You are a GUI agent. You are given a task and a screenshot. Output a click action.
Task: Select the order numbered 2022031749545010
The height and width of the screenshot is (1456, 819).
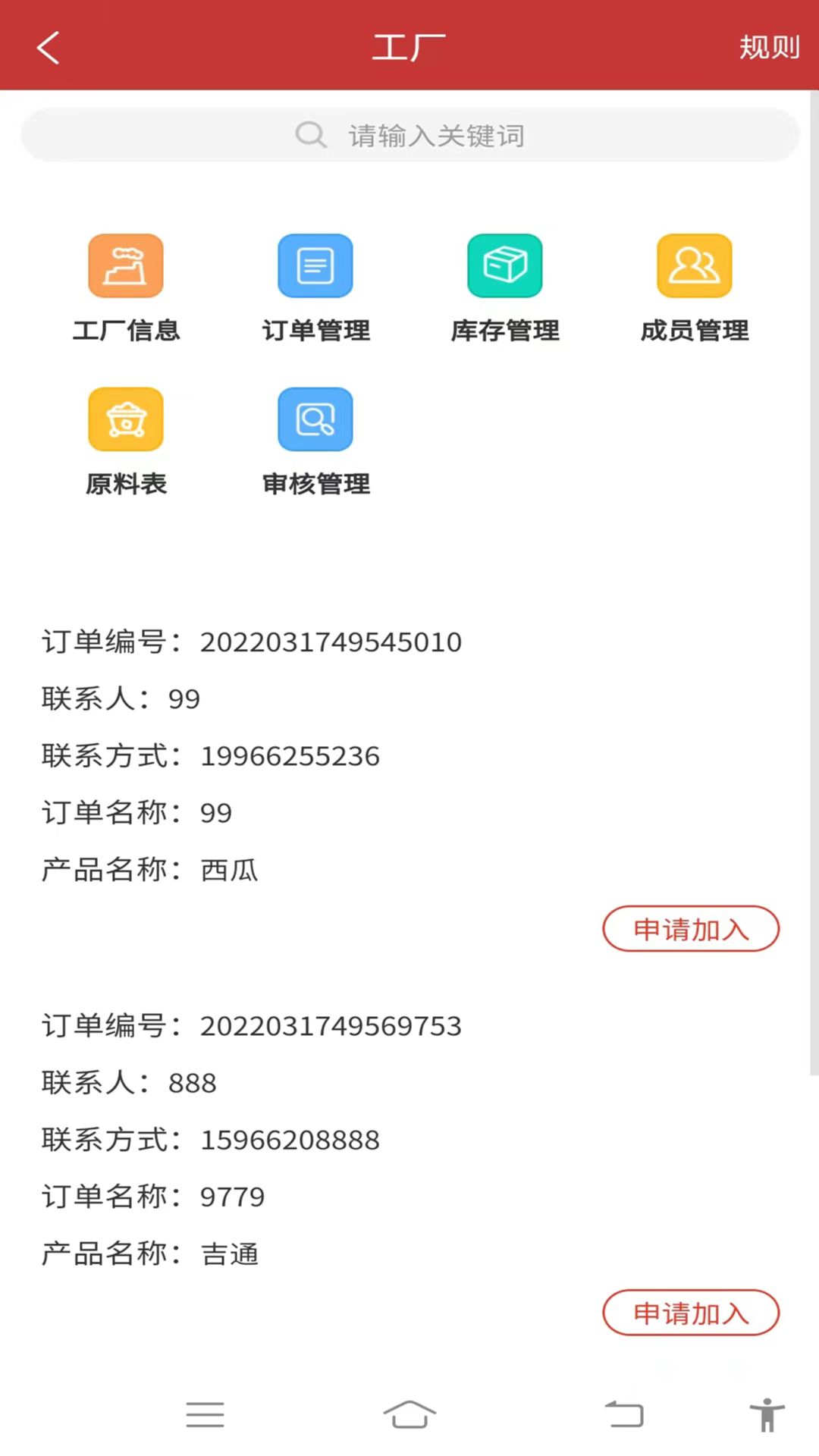329,642
